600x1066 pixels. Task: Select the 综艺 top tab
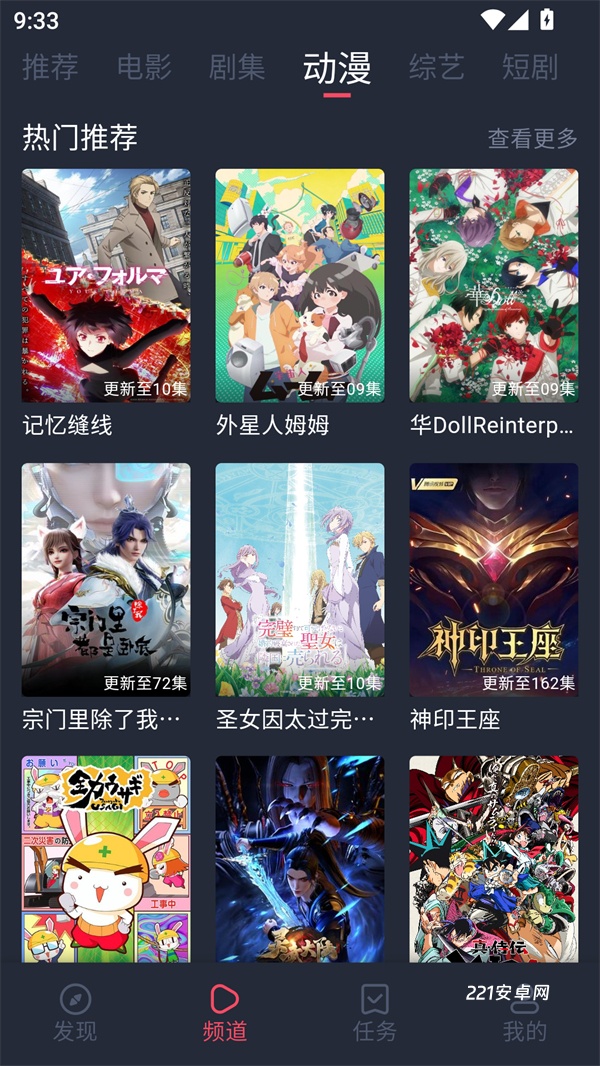pyautogui.click(x=437, y=67)
